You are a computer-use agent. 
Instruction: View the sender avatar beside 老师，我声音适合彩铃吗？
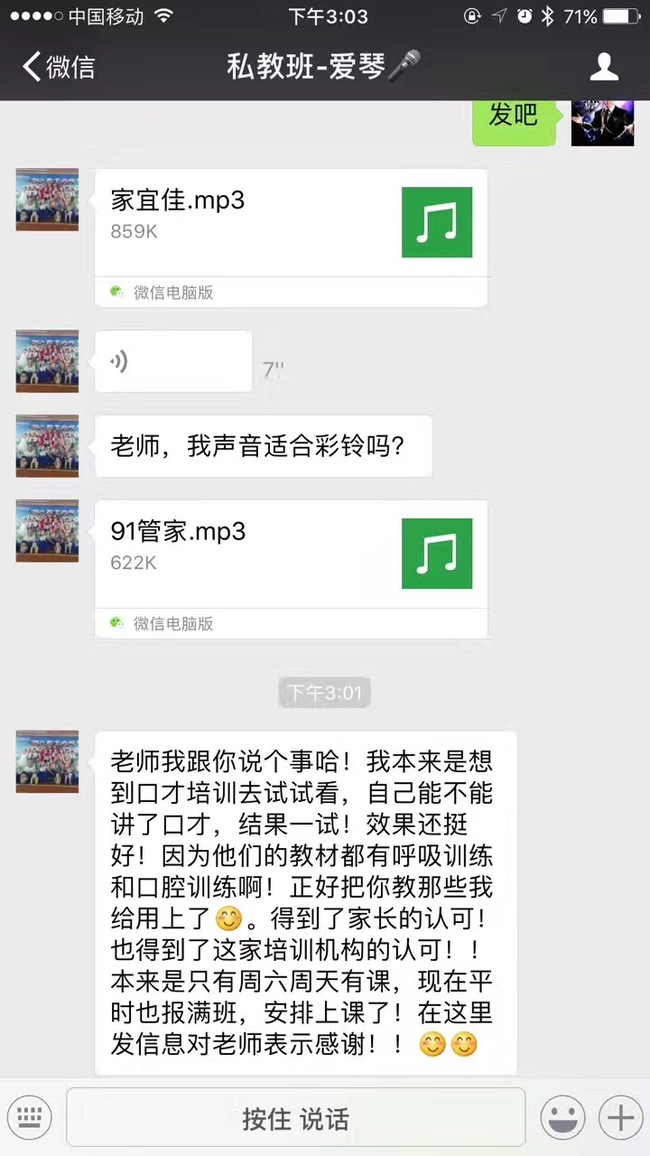point(47,446)
